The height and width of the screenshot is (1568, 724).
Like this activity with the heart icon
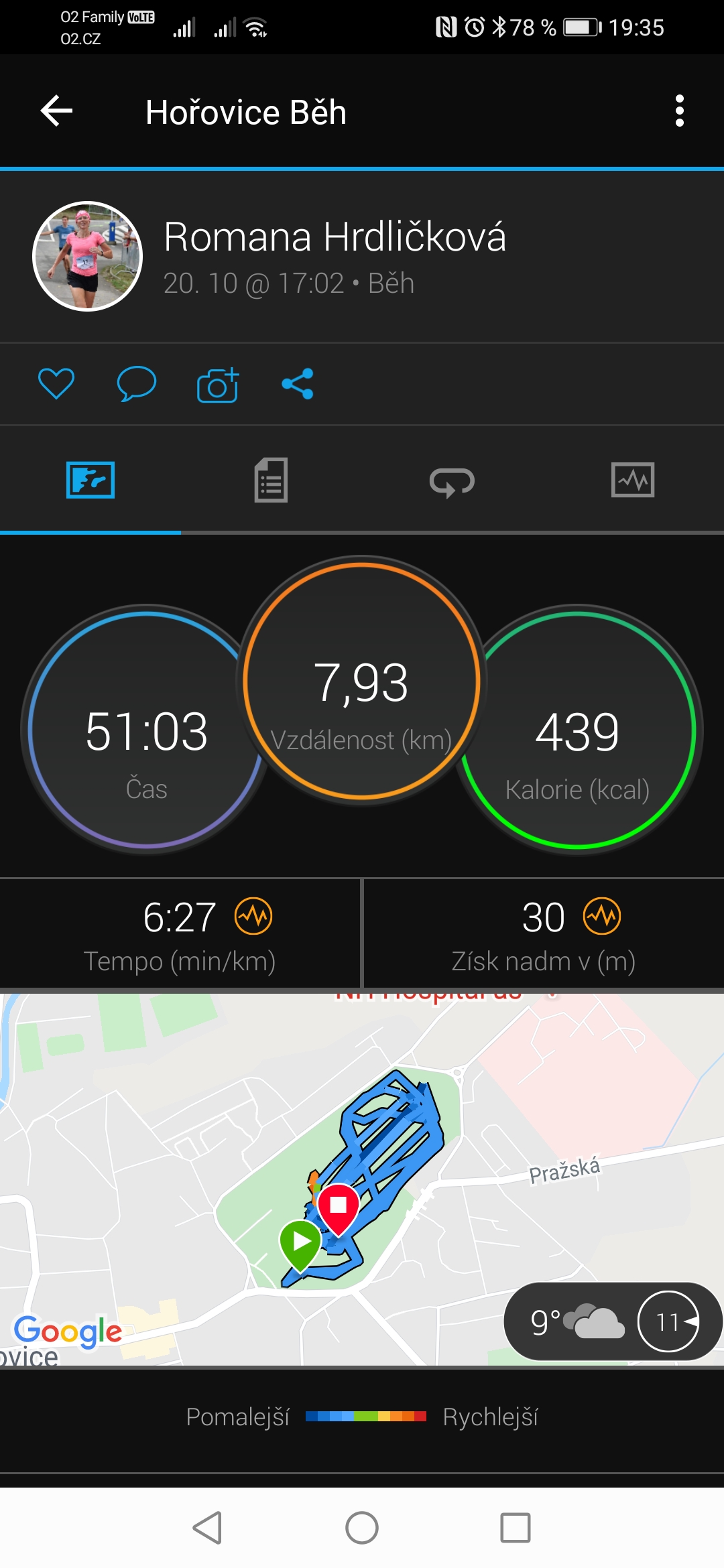56,384
